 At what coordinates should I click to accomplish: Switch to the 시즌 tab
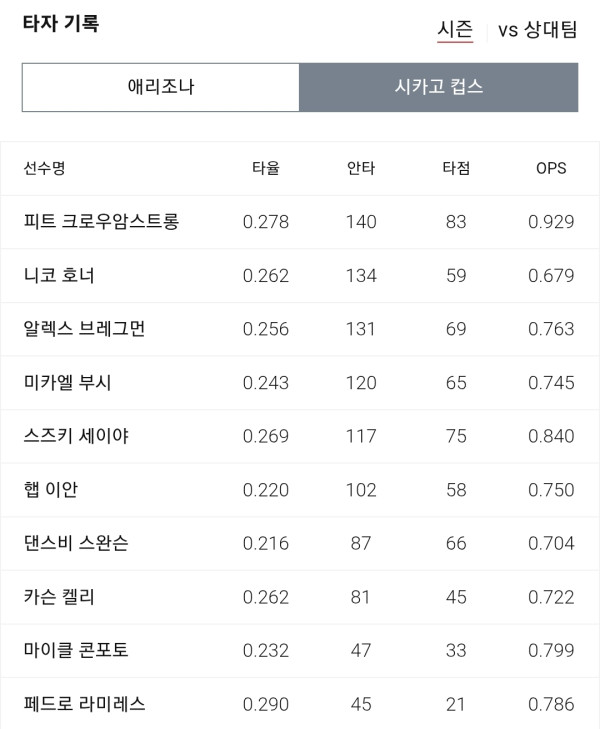click(x=455, y=30)
